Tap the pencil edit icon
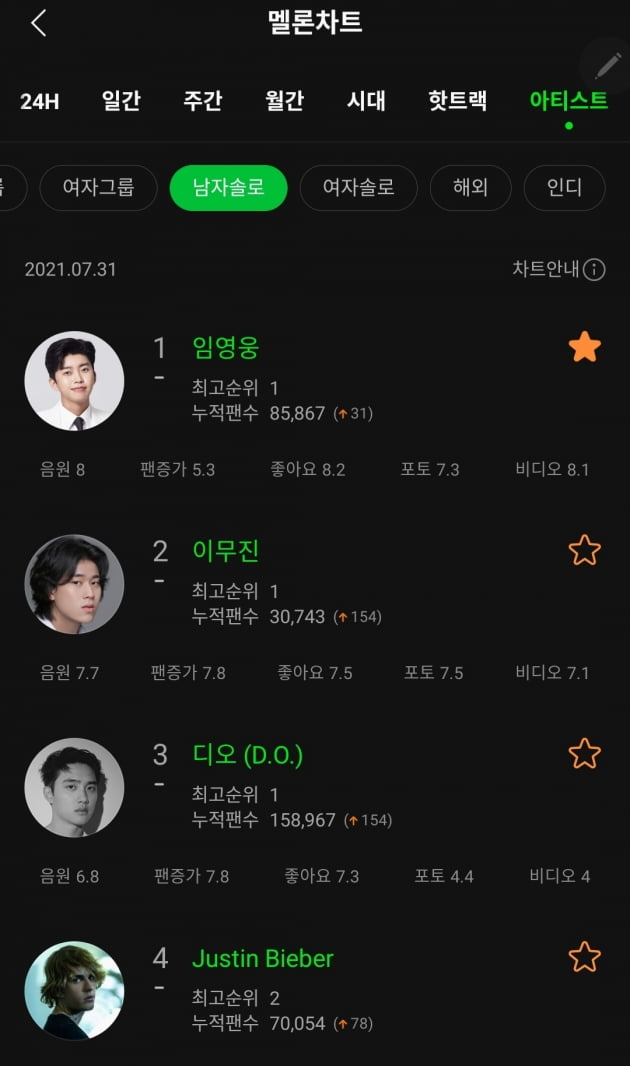 tap(607, 64)
